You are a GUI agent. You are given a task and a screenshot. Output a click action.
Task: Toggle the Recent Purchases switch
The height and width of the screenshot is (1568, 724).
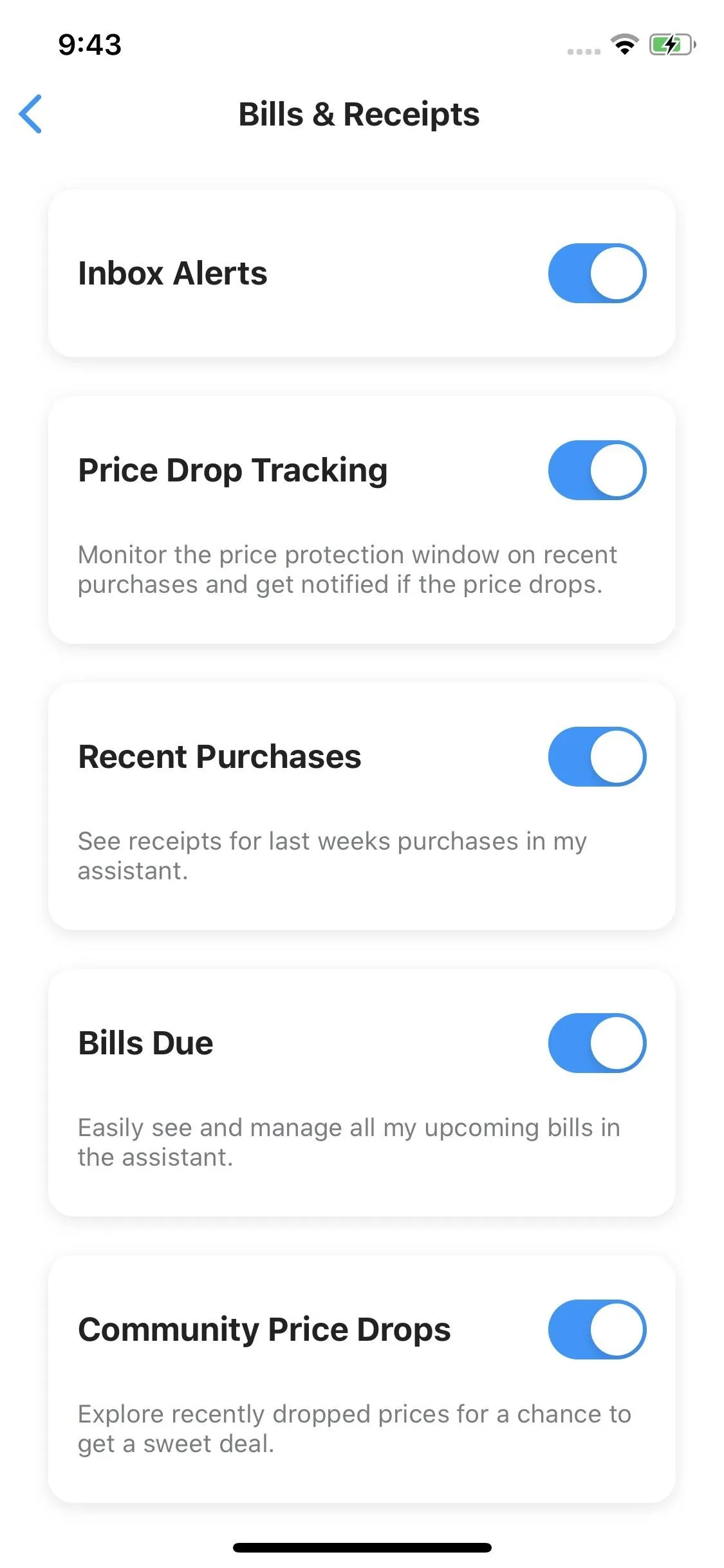[x=597, y=756]
